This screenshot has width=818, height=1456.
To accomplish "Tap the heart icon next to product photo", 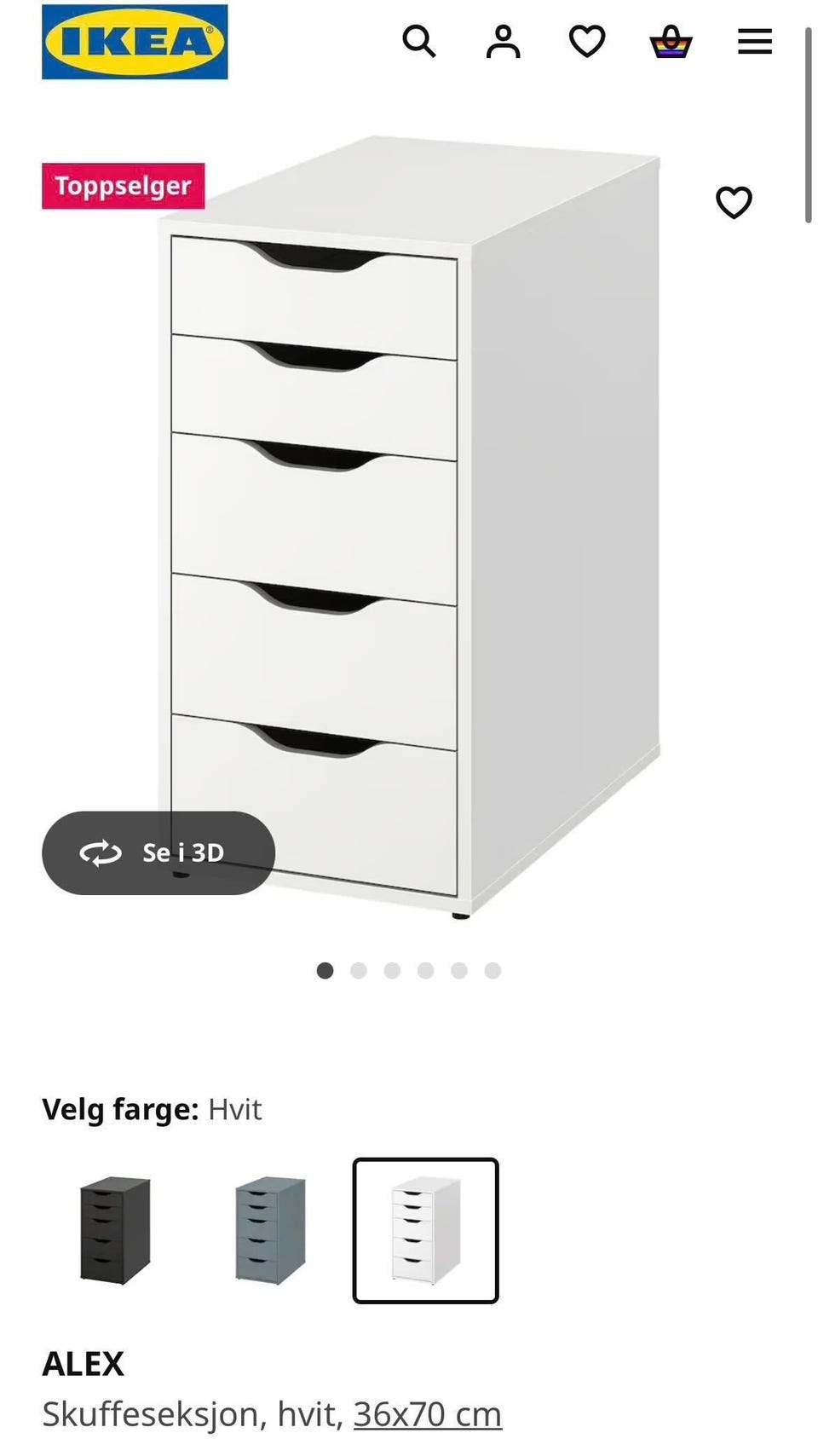I will (734, 203).
